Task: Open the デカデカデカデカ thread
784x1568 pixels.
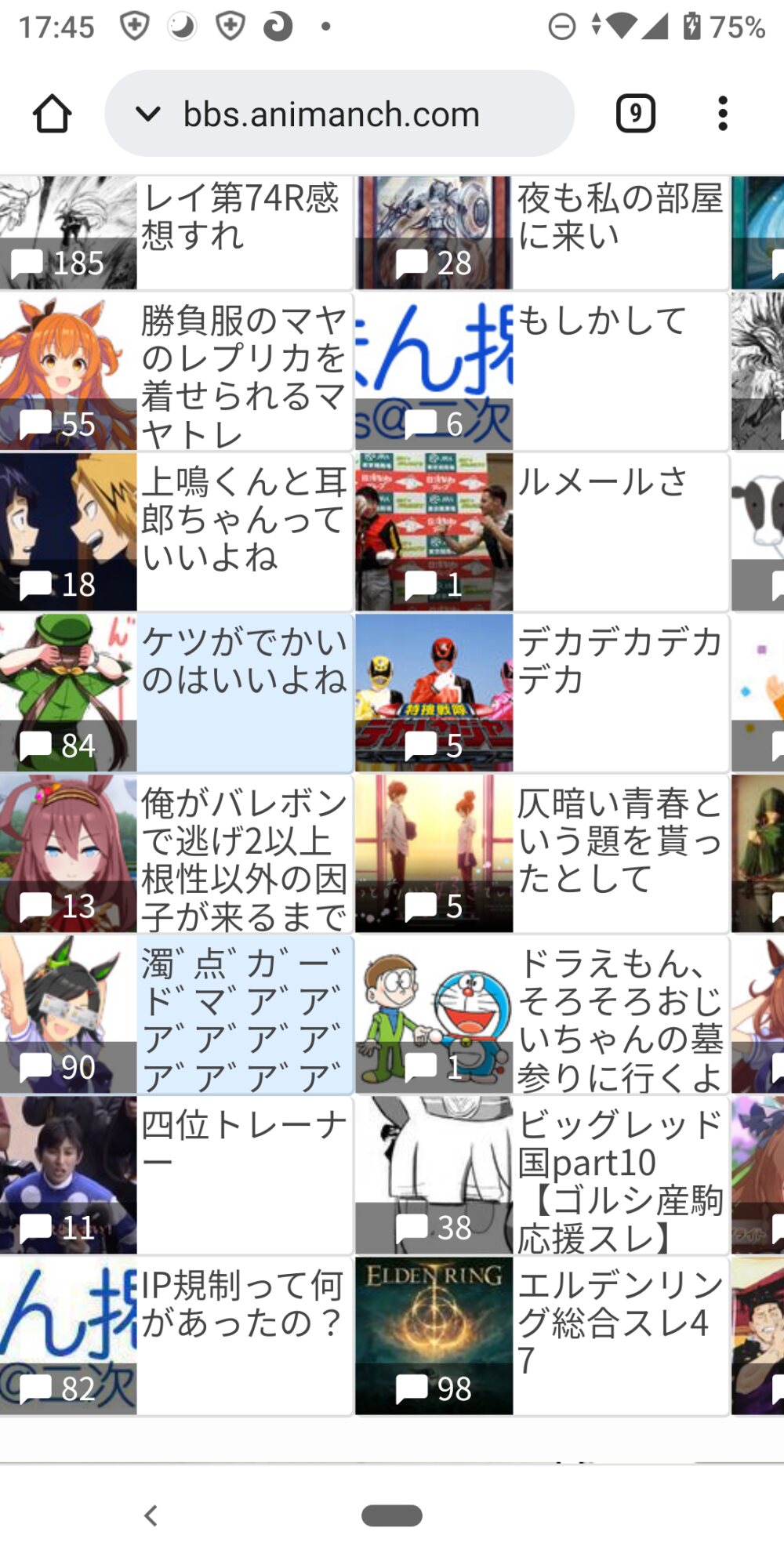Action: 542,693
